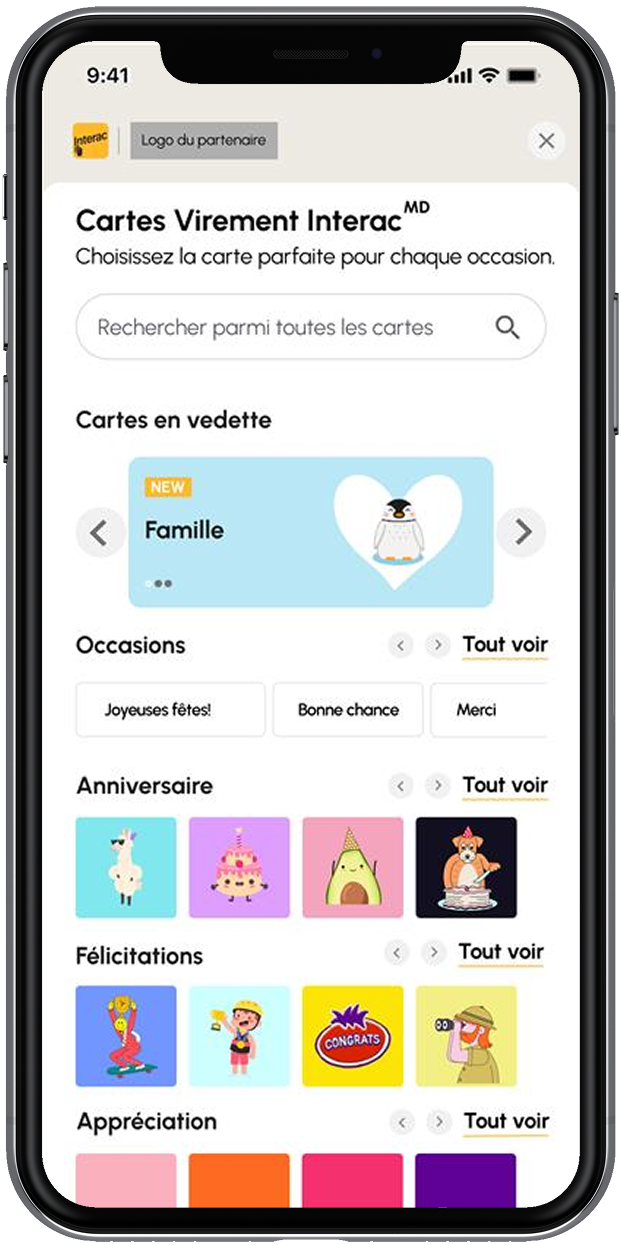Viewport: 621px width, 1245px height.
Task: Open the explorer with binoculars card
Action: point(466,1036)
